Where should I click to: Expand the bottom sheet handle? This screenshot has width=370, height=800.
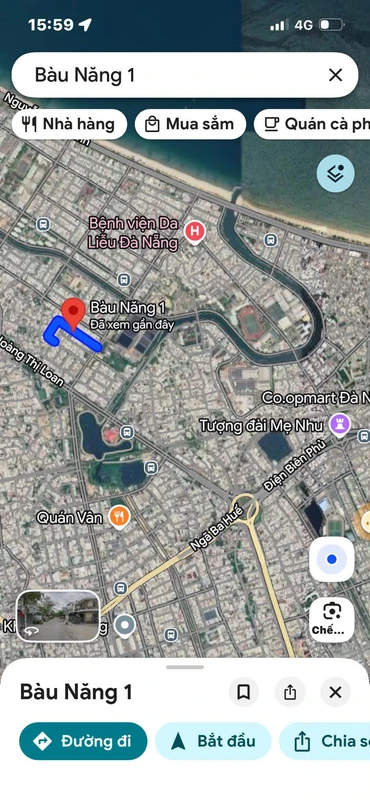(x=185, y=667)
